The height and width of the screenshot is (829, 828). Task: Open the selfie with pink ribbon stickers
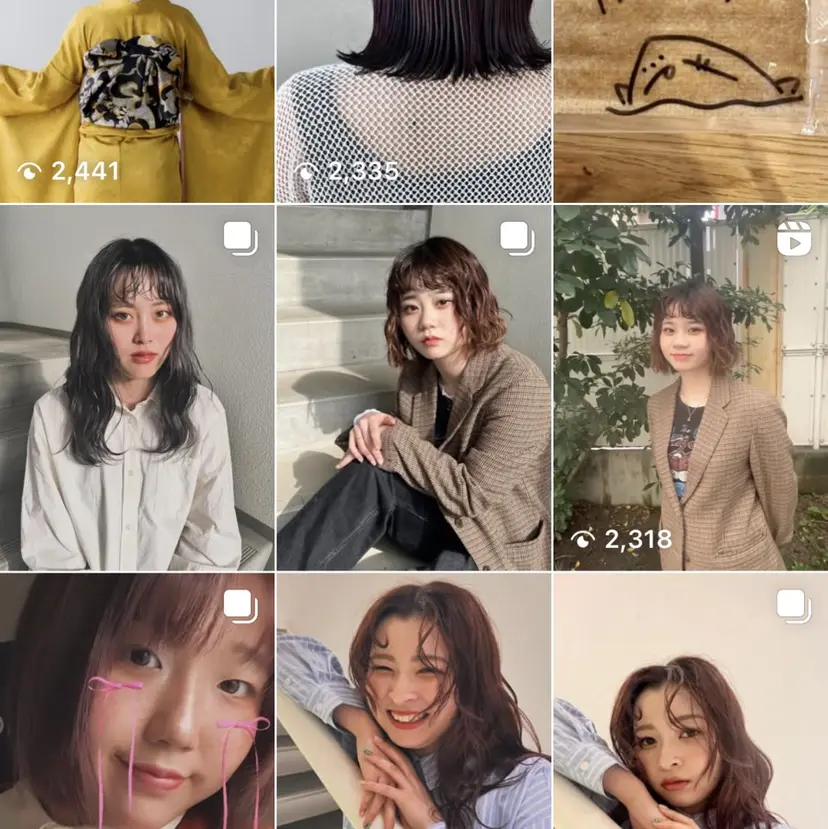[x=137, y=702]
